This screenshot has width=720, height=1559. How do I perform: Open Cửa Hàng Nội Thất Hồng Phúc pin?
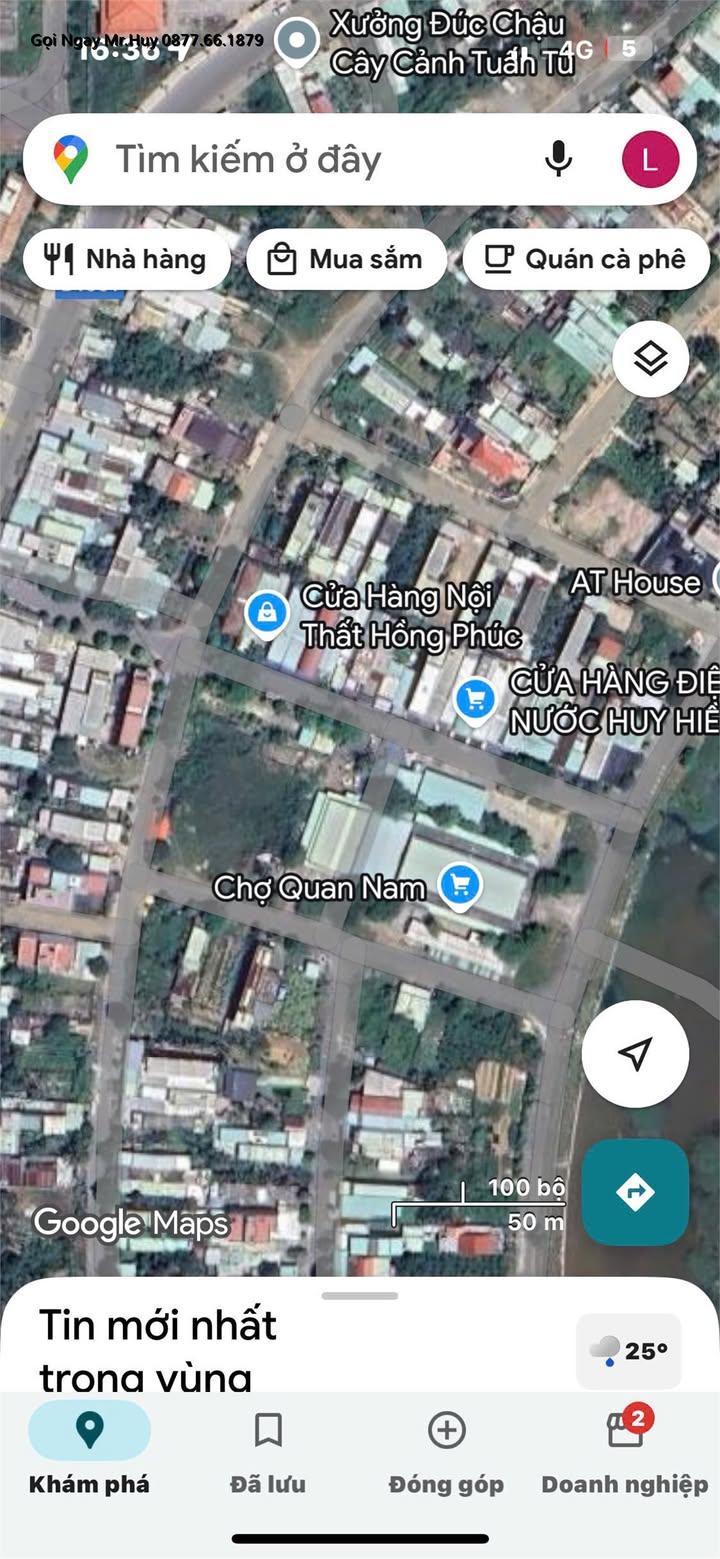266,614
